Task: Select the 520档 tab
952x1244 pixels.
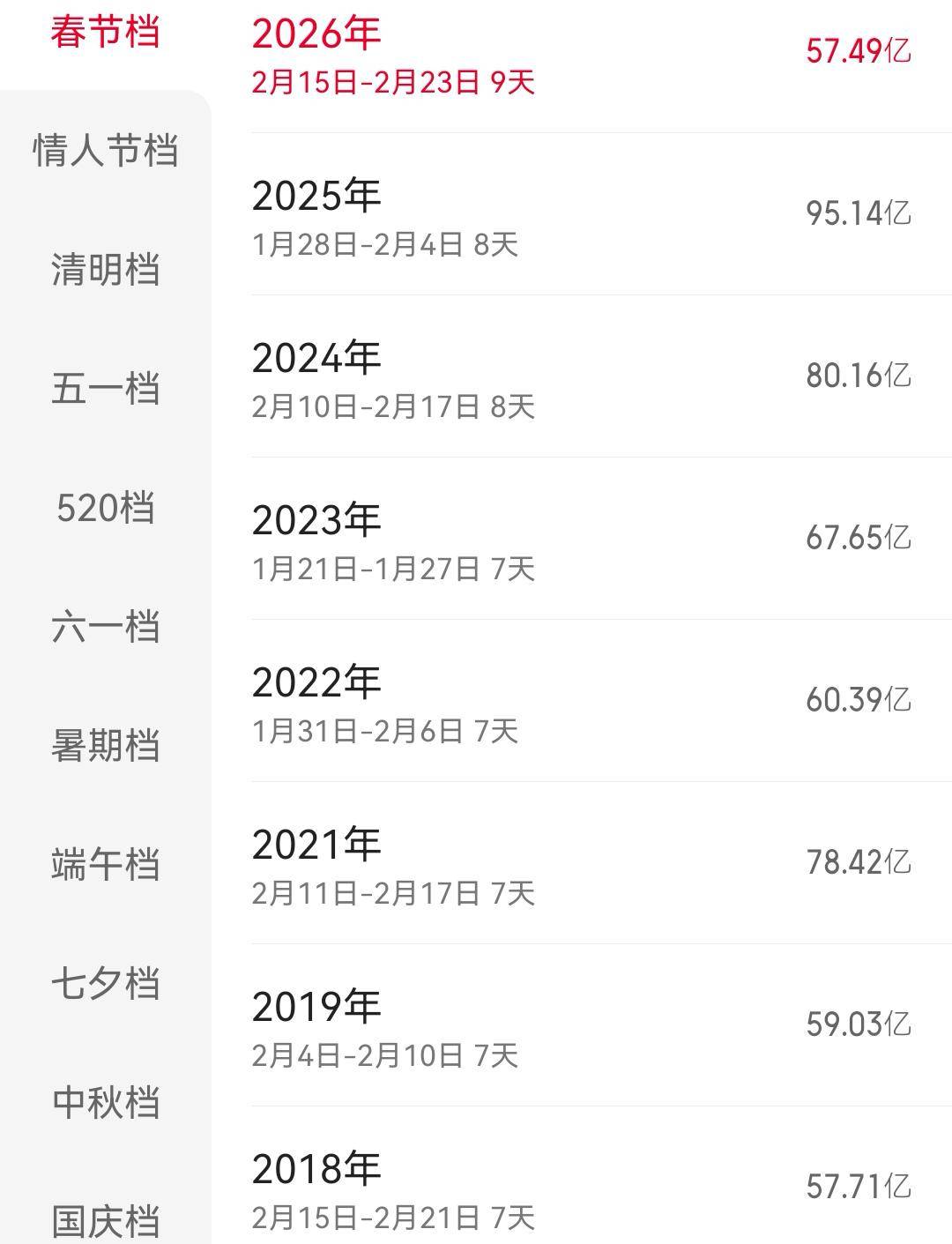Action: click(x=105, y=509)
